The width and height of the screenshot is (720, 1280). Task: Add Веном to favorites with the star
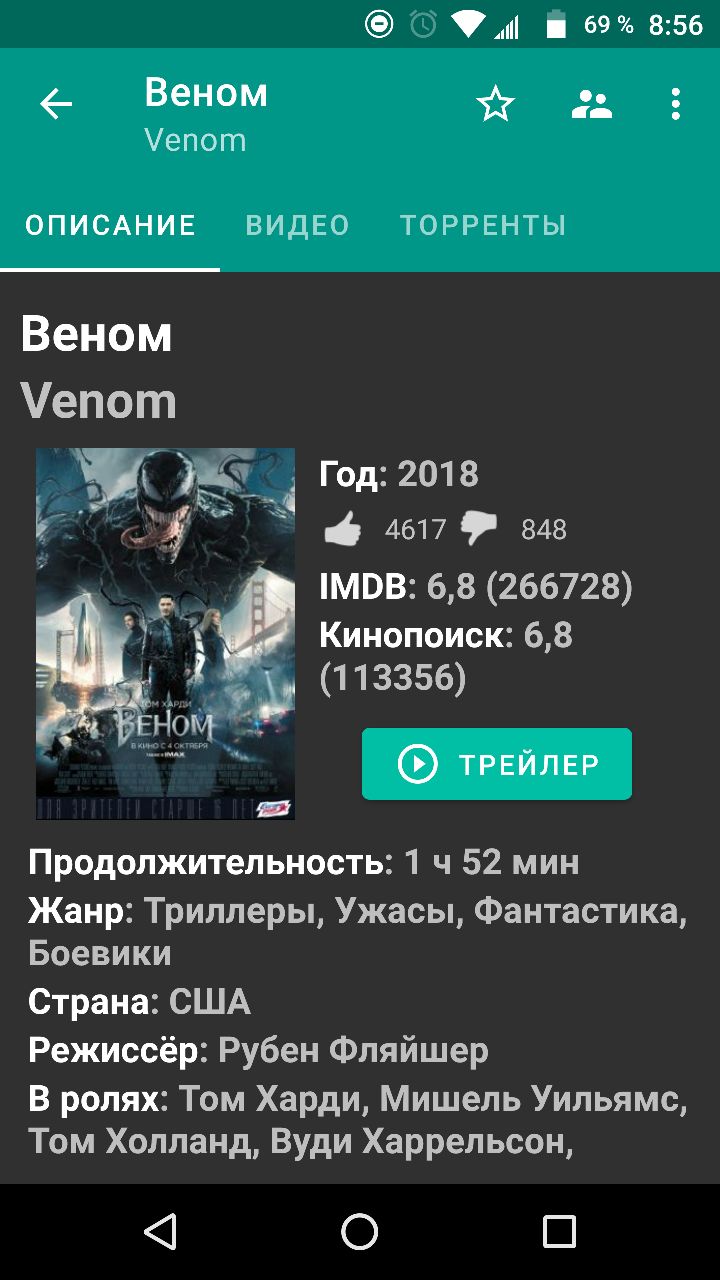[495, 104]
